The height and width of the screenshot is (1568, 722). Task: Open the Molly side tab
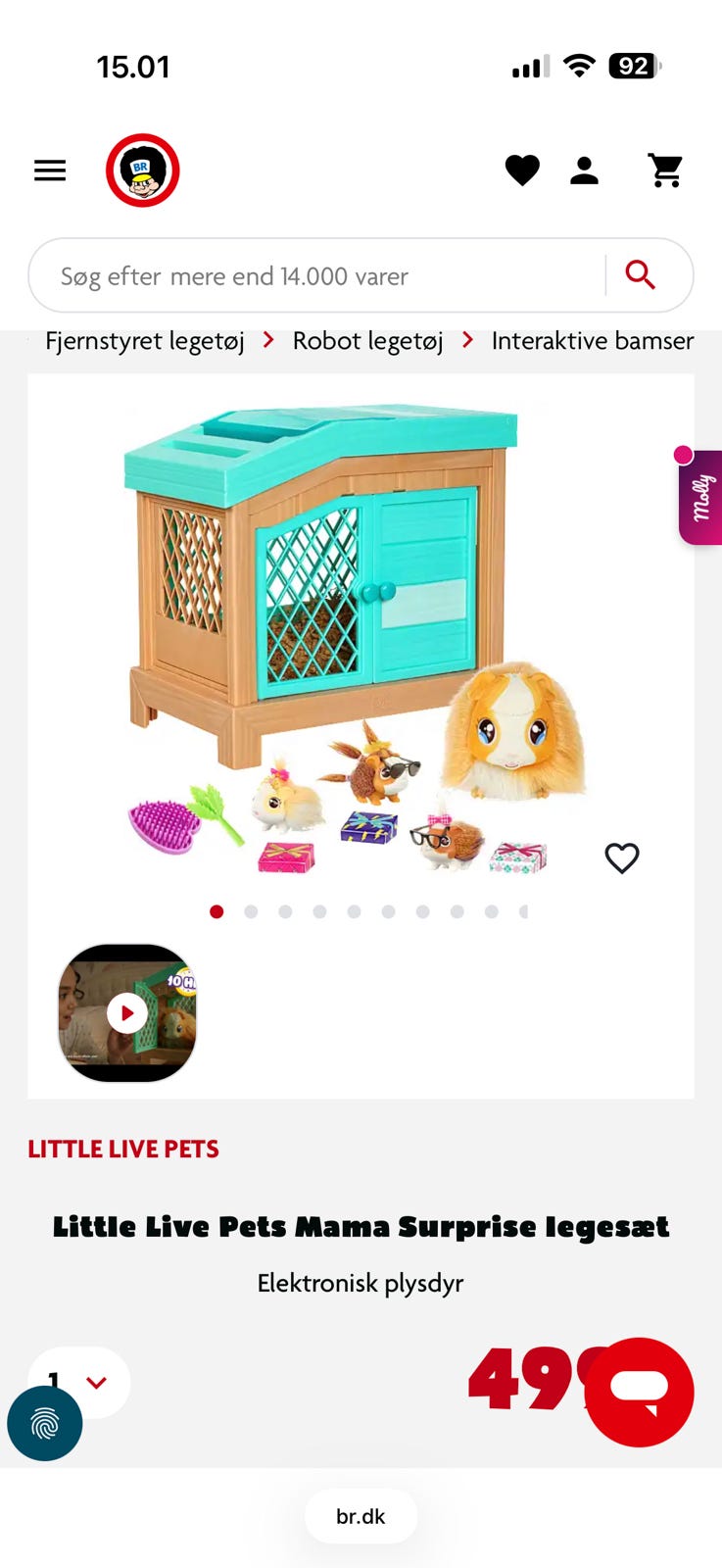pyautogui.click(x=699, y=497)
